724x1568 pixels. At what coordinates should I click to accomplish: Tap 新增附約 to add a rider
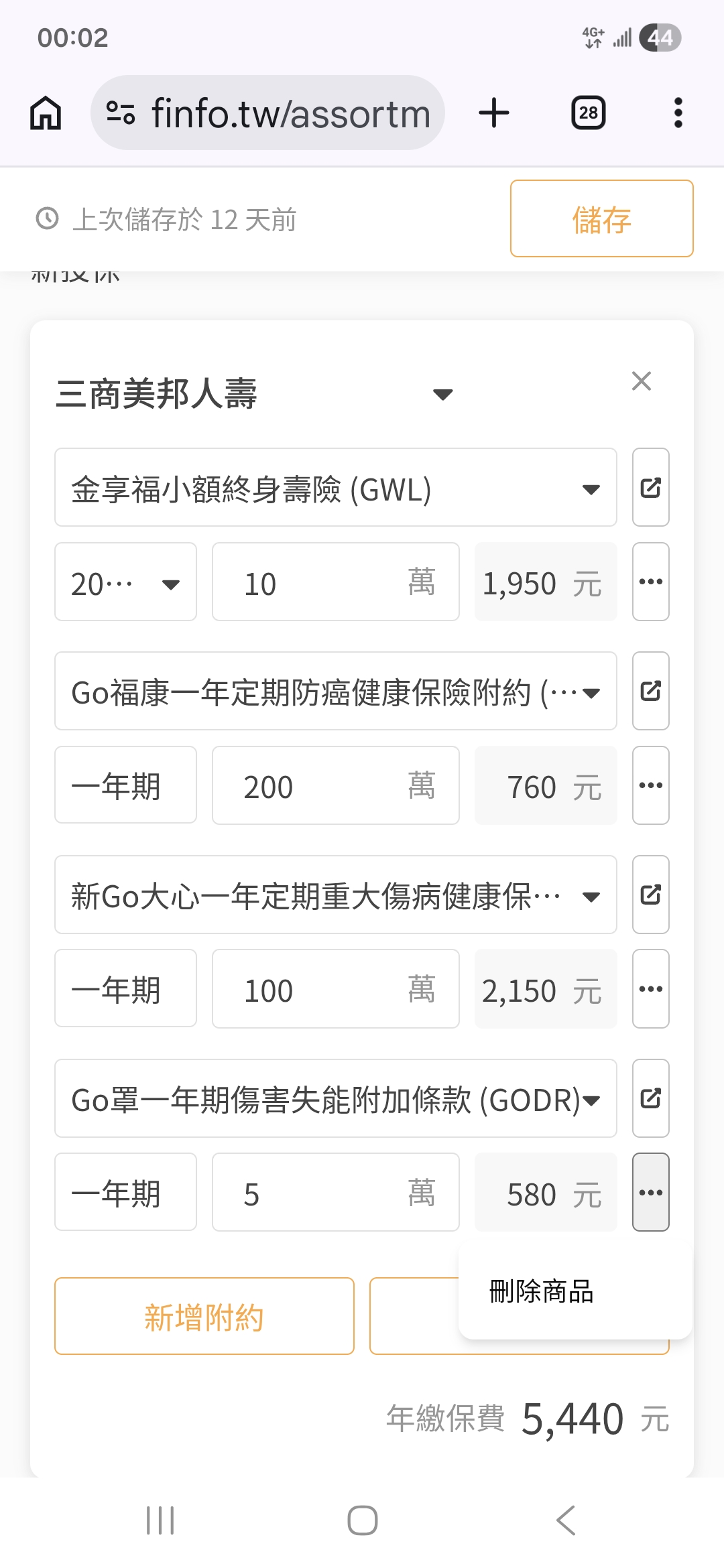coord(204,1317)
